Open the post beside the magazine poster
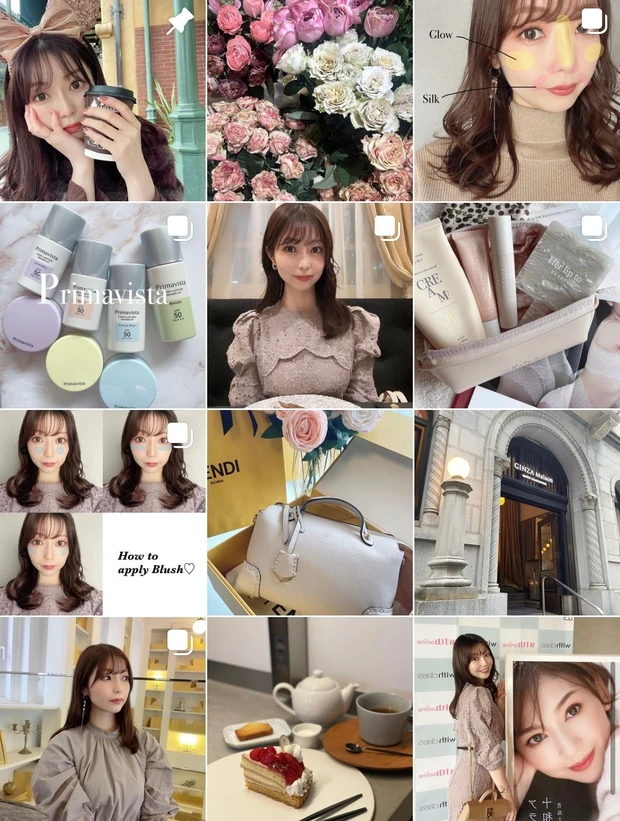This screenshot has height=821, width=620. click(x=517, y=719)
